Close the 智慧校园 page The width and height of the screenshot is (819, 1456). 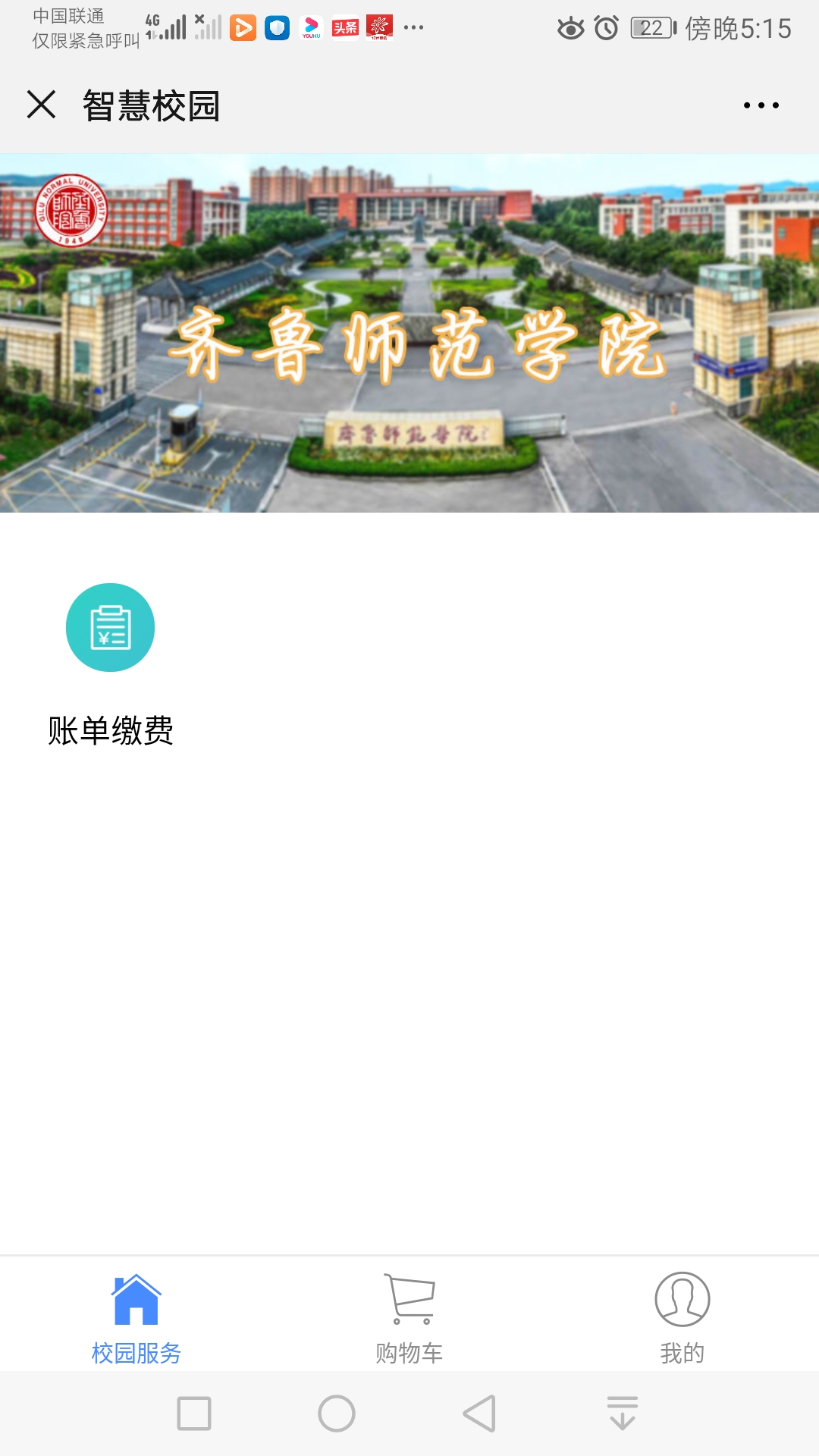(42, 105)
